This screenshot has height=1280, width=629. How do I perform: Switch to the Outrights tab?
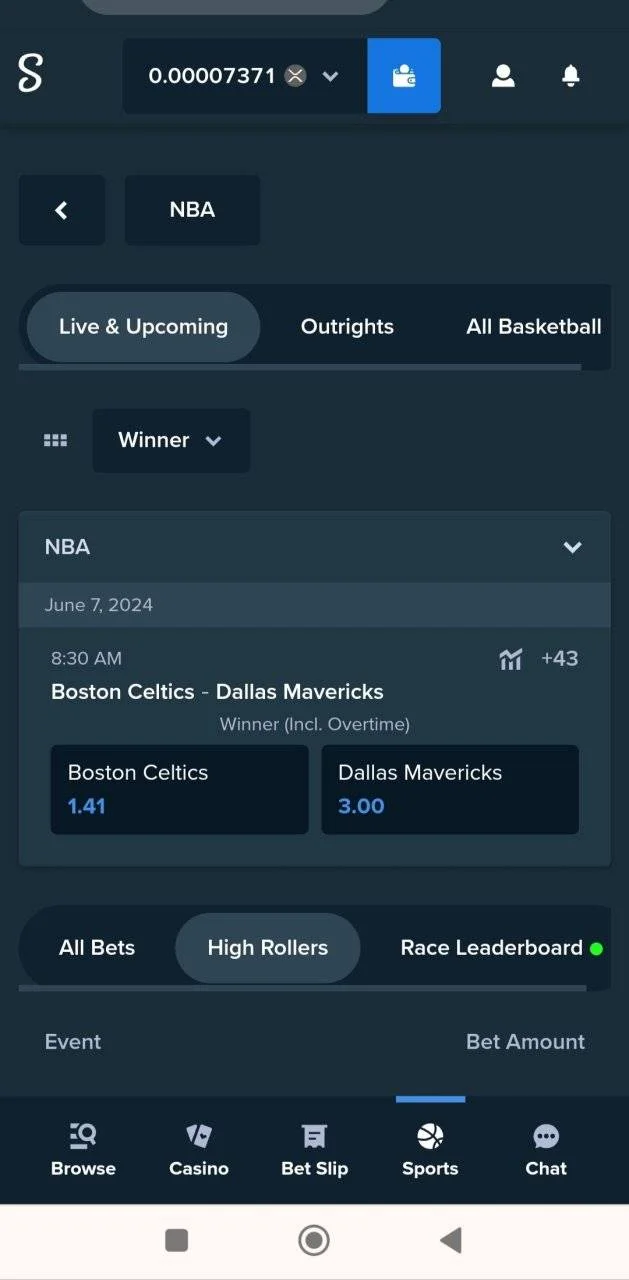pos(347,327)
